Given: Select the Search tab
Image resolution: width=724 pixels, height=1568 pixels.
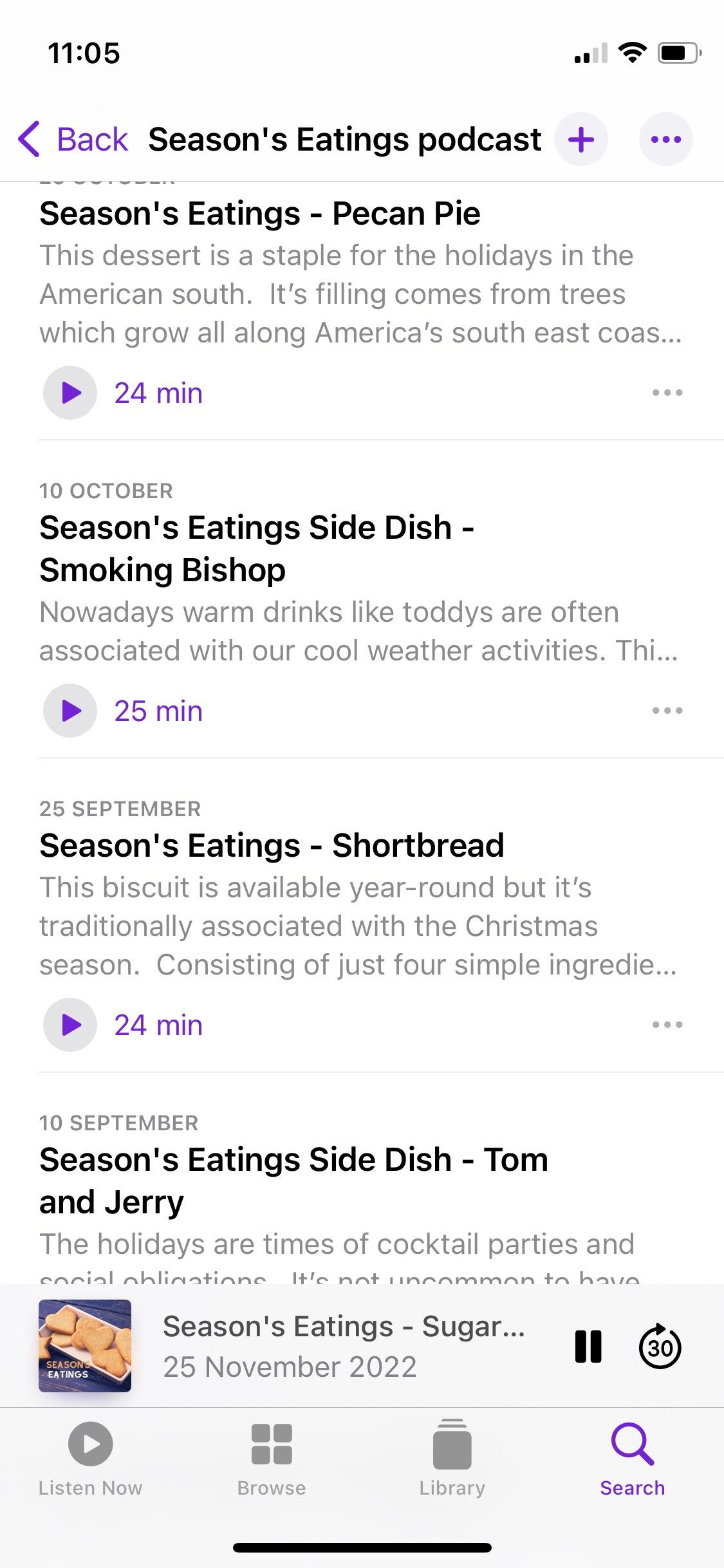Looking at the screenshot, I should pyautogui.click(x=633, y=1460).
